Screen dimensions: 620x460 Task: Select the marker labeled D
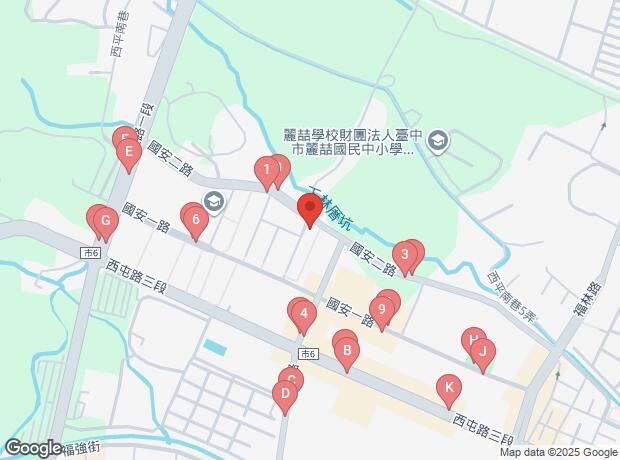coord(285,395)
